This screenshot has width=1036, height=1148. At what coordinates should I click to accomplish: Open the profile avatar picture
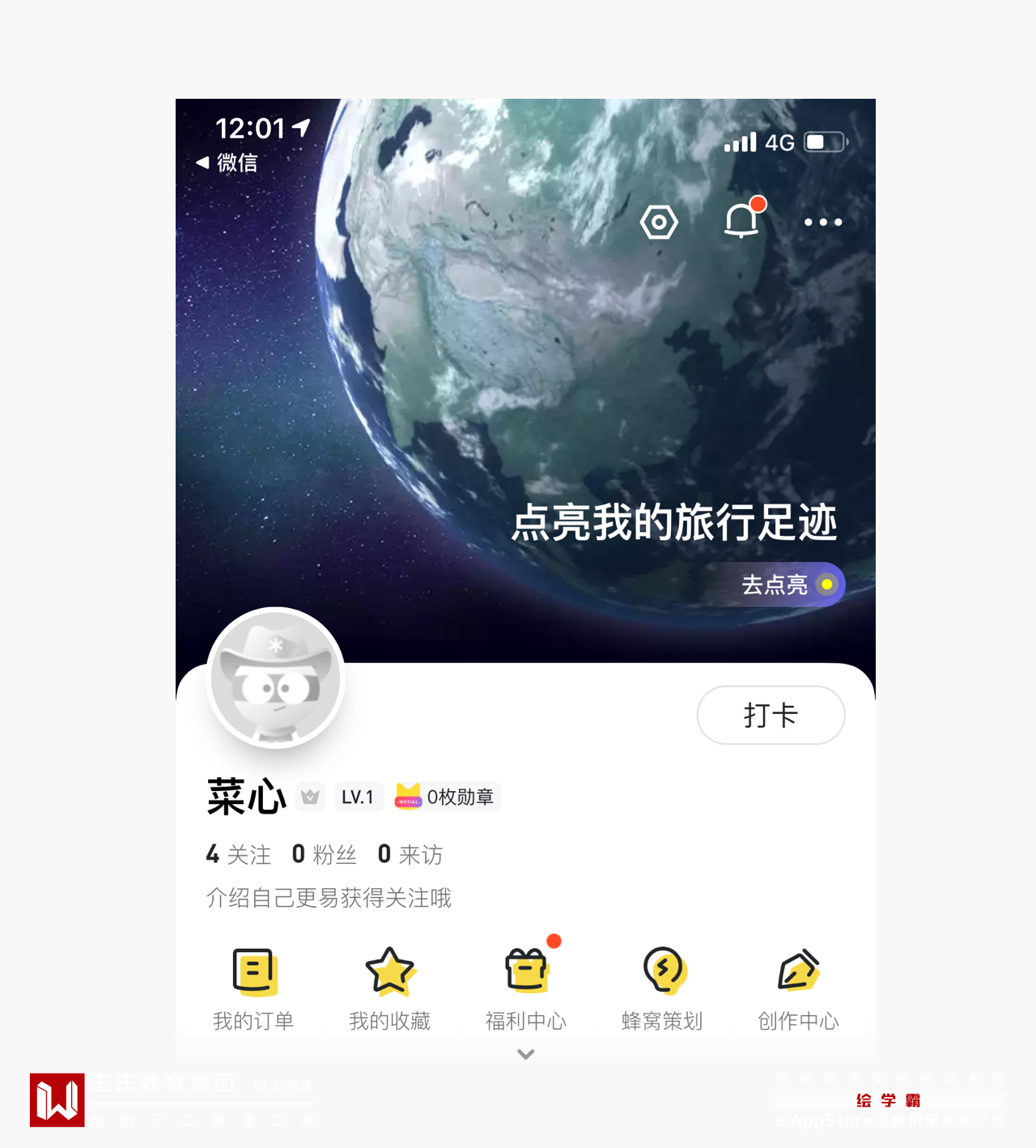pos(276,678)
